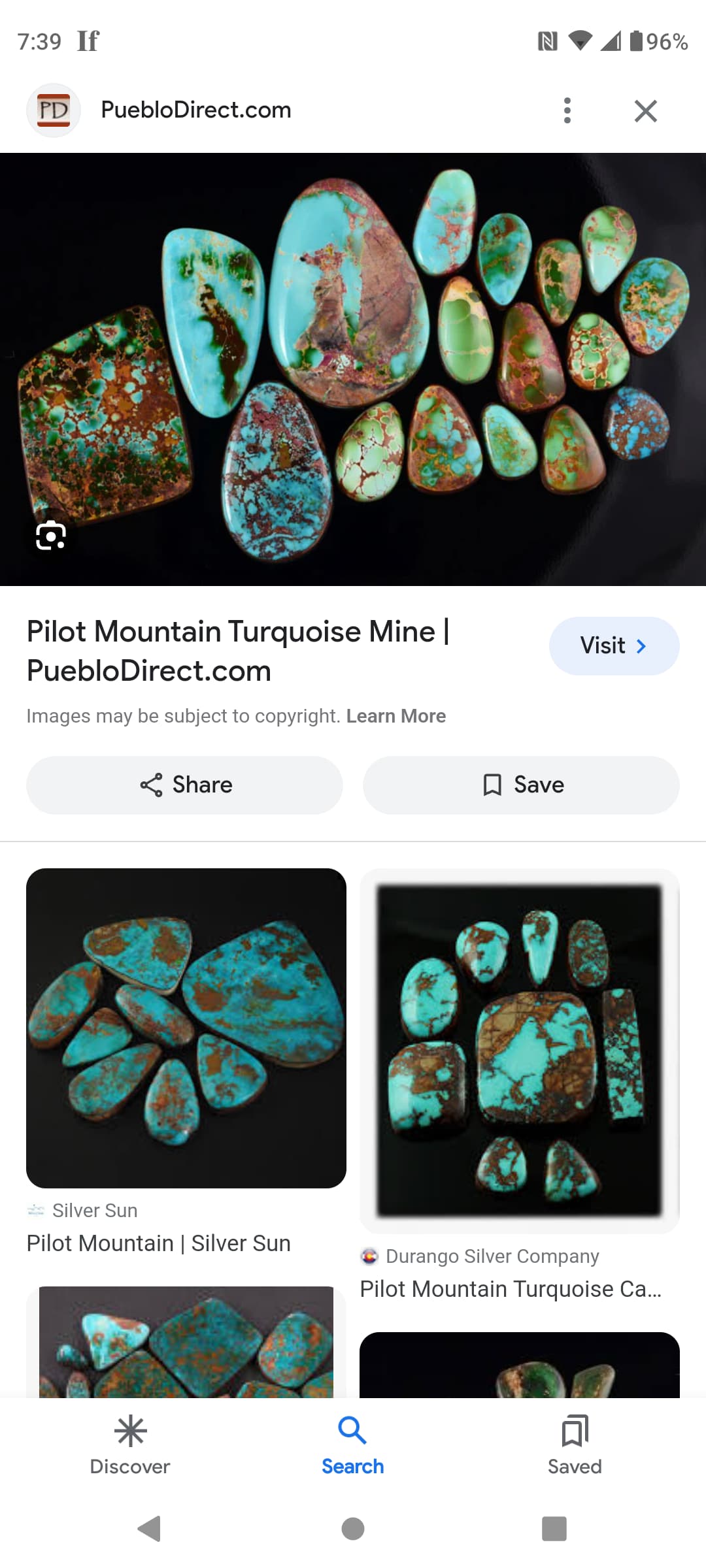Open the three-dot overflow menu
Image resolution: width=706 pixels, height=1568 pixels.
pyautogui.click(x=567, y=110)
